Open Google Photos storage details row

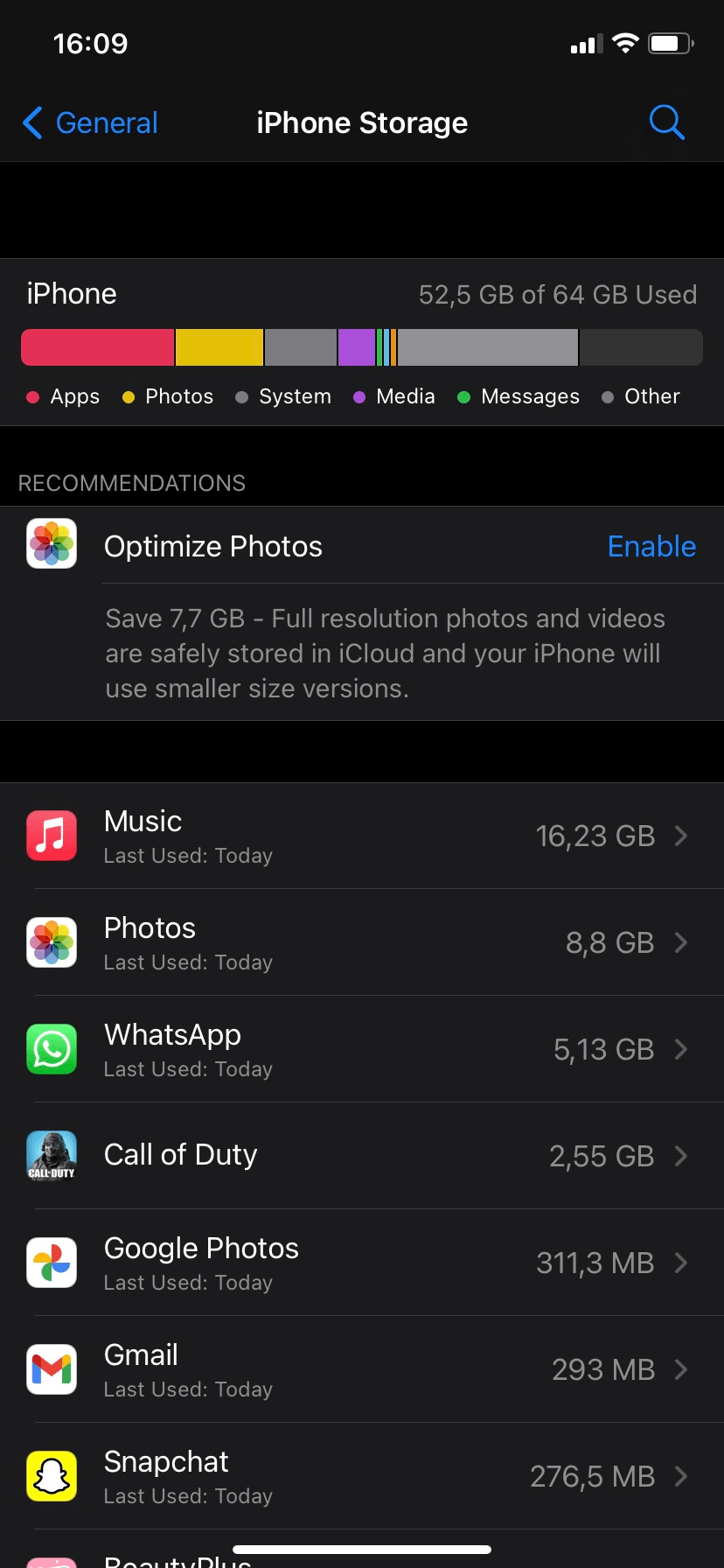pos(362,1263)
